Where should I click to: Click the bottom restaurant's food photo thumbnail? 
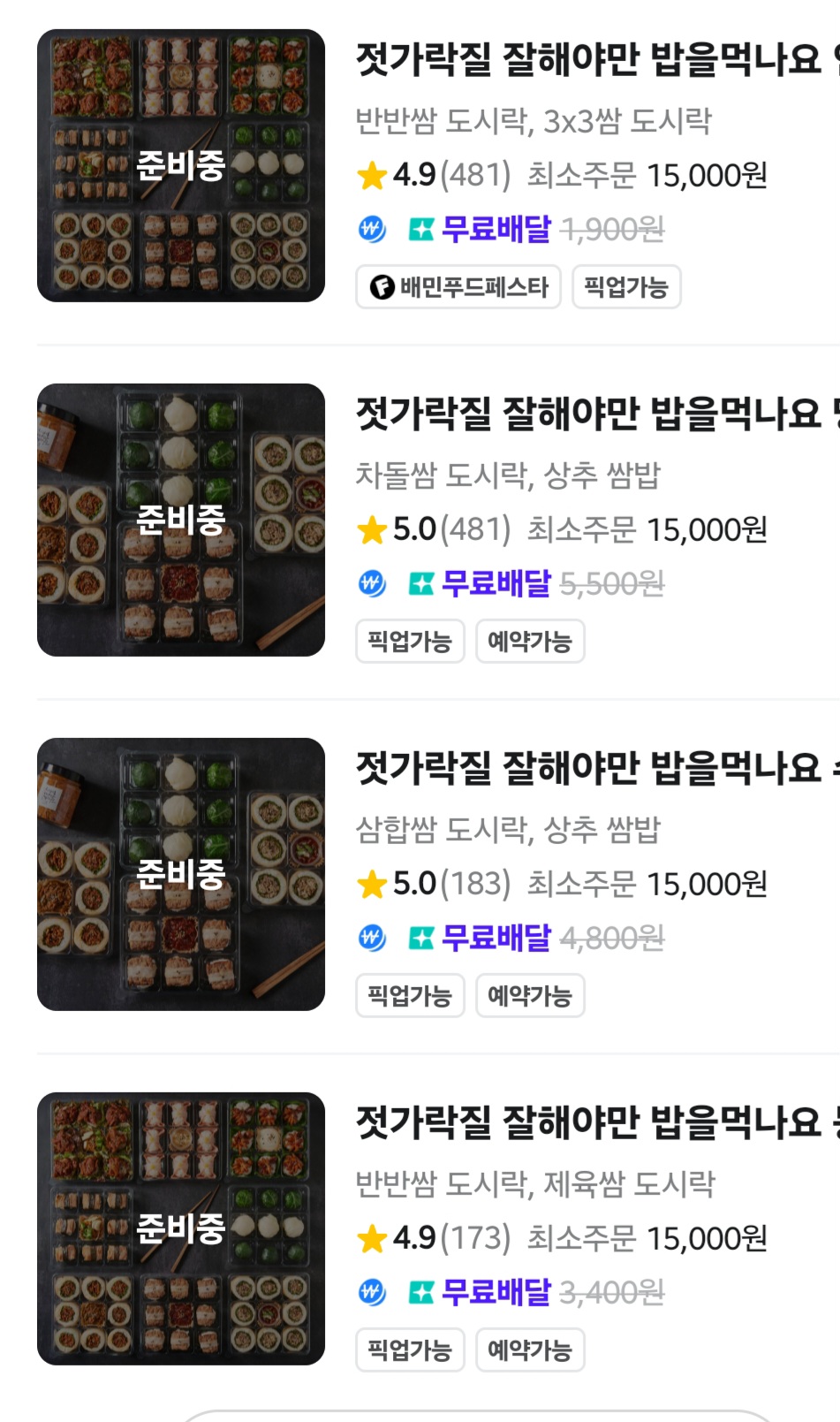tap(180, 1228)
